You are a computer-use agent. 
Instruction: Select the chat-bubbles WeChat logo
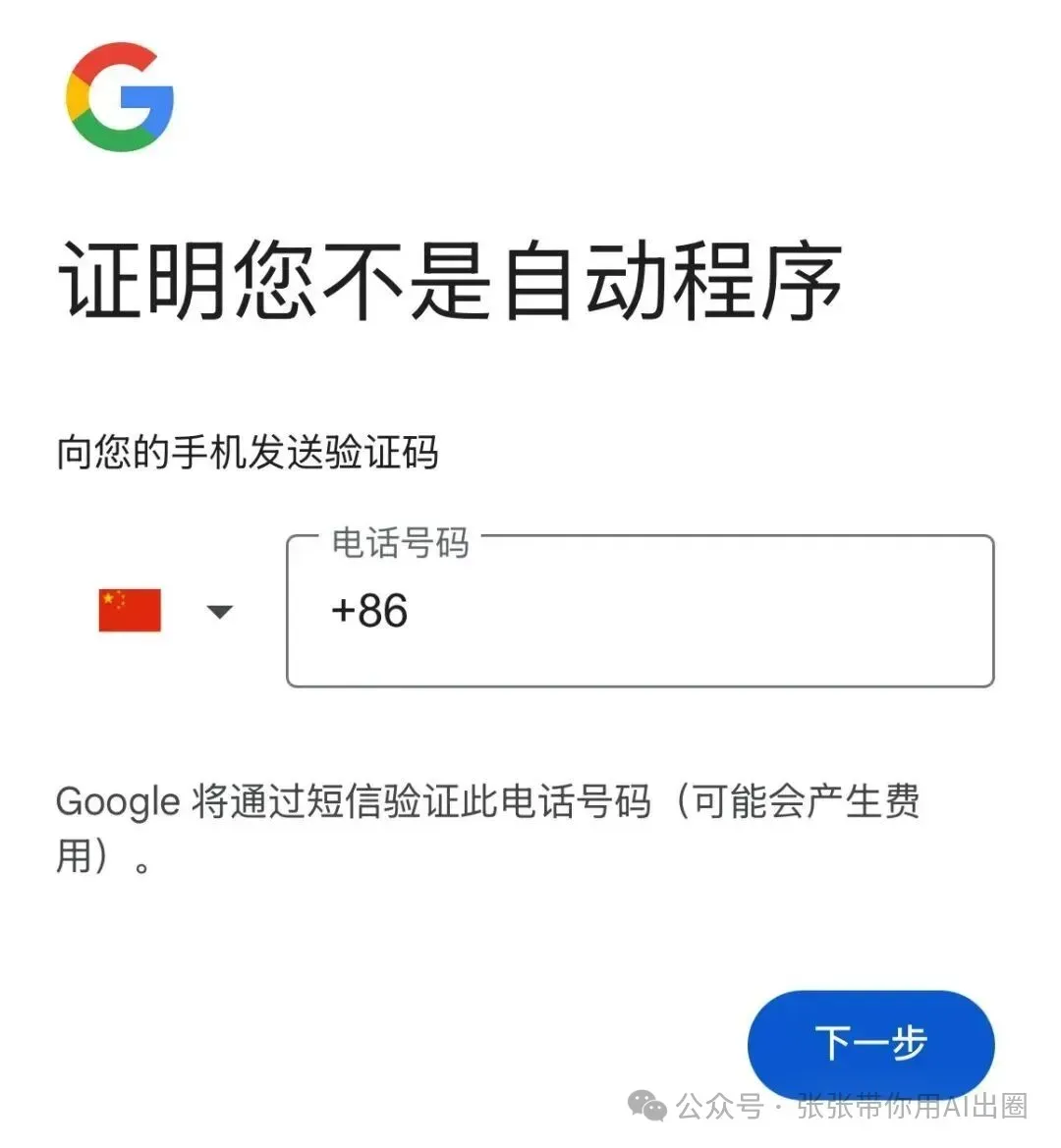(647, 1107)
